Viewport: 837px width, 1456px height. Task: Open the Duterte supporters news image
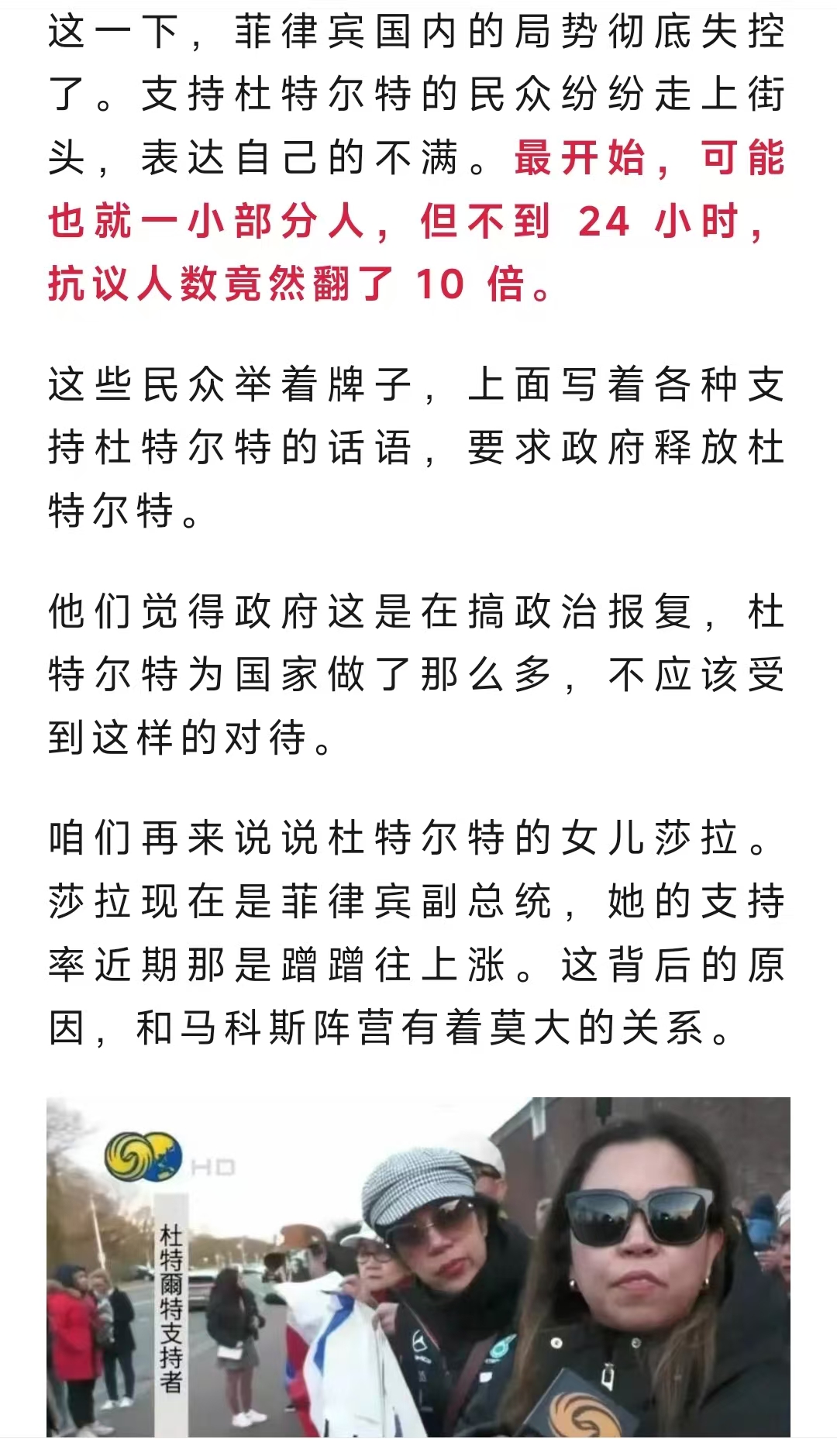[418, 1266]
